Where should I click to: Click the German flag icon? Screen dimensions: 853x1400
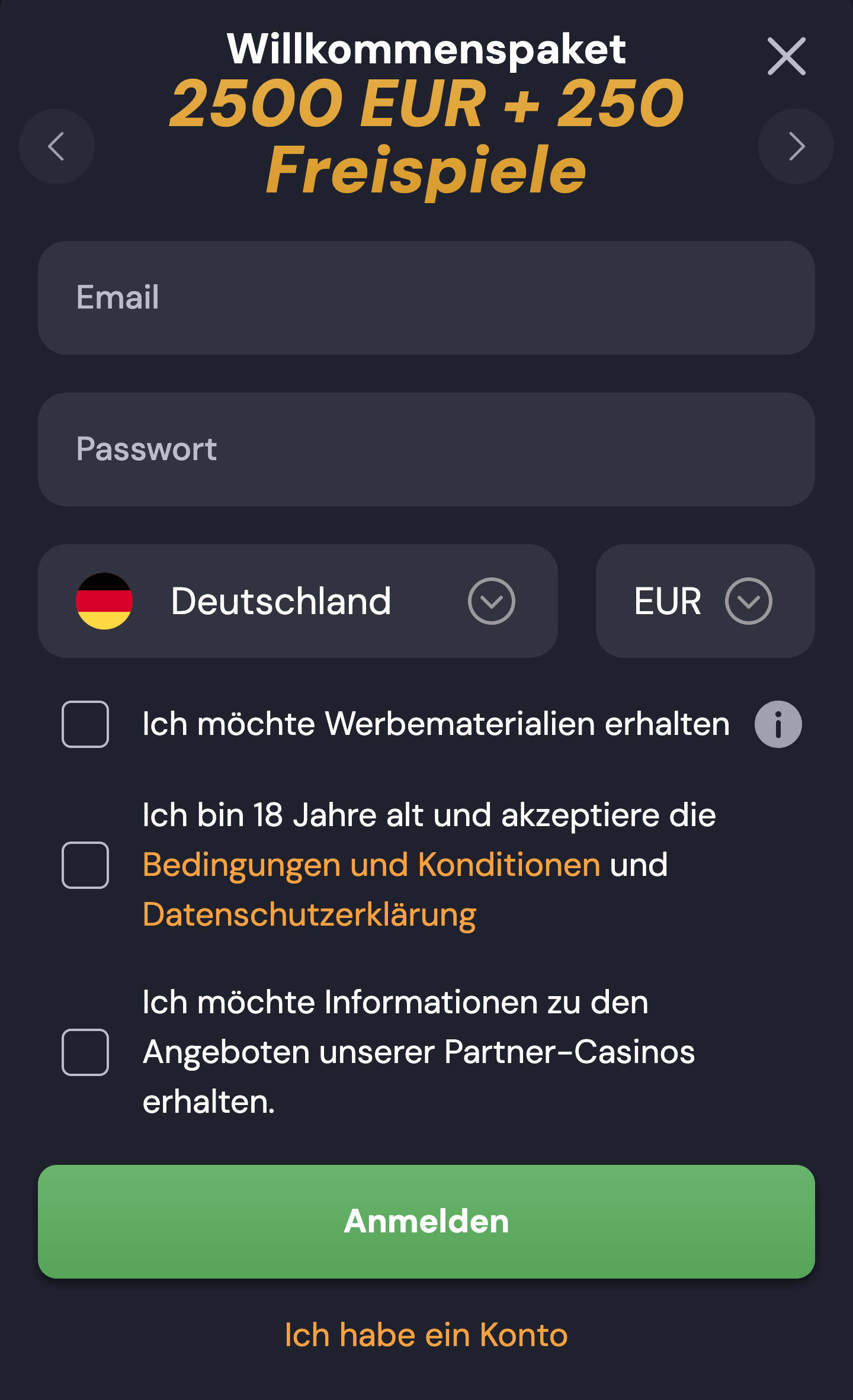[104, 600]
